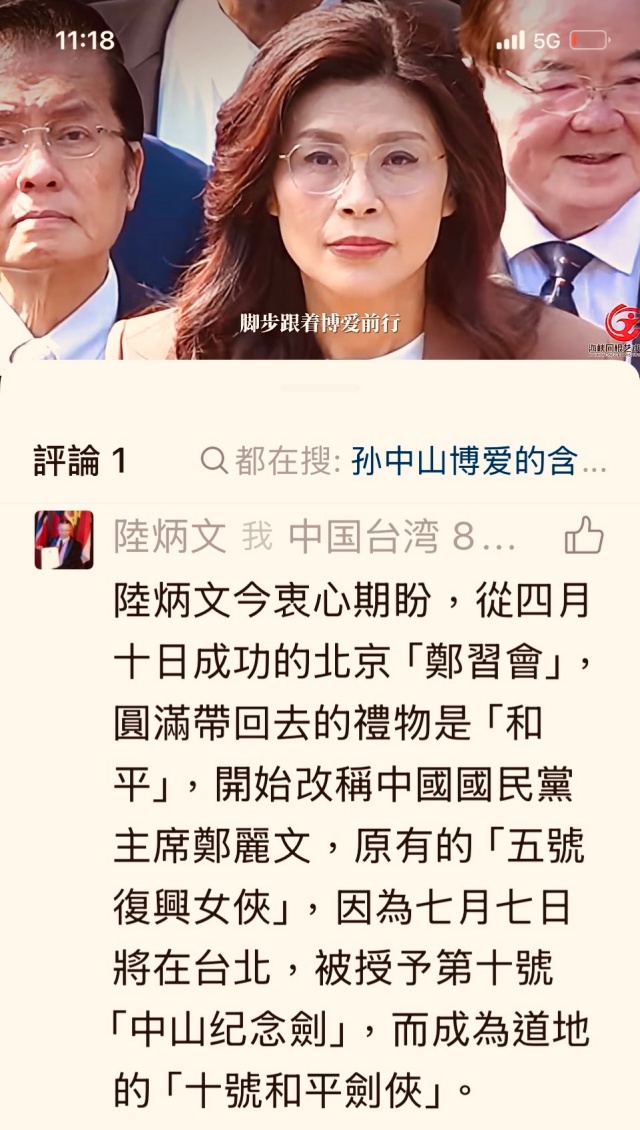The image size is (640, 1130).
Task: Tap the video above the comments panel
Action: point(320,180)
